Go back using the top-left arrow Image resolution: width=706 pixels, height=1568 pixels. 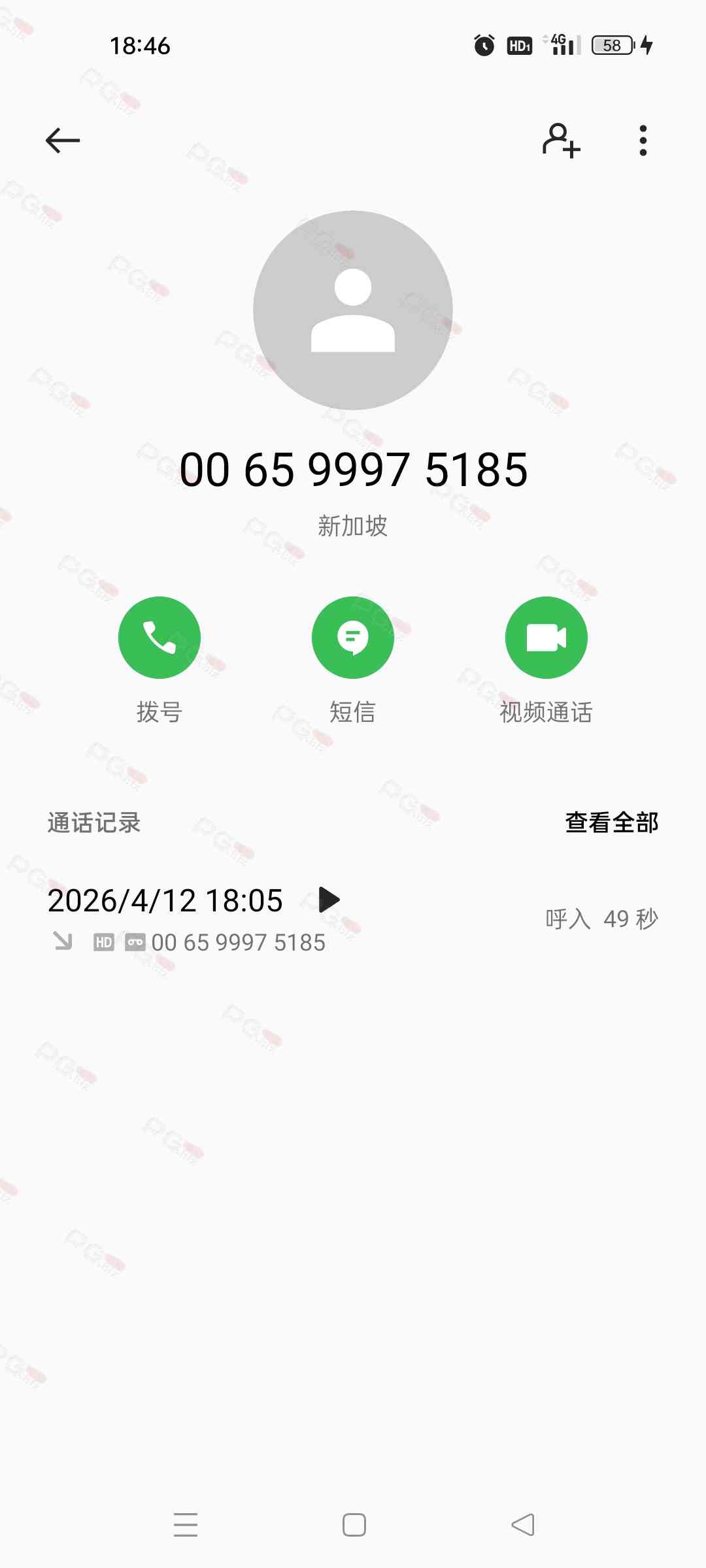(63, 140)
